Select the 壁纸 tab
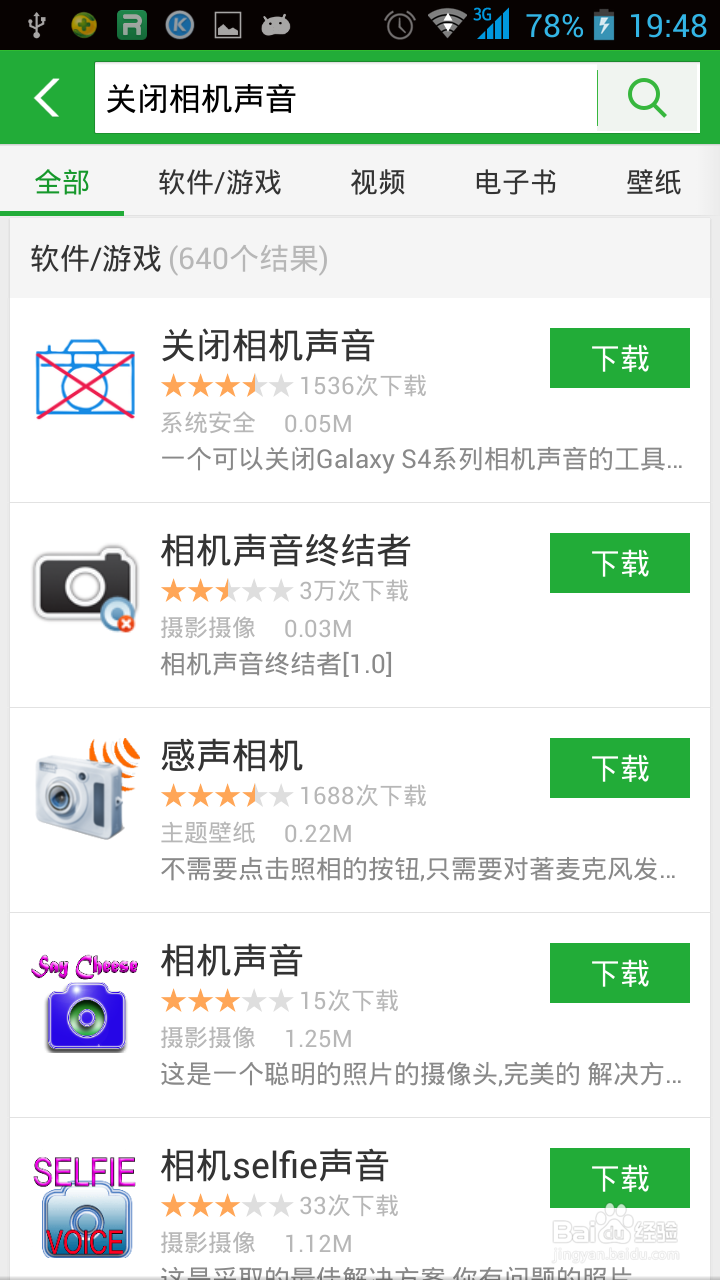Image resolution: width=720 pixels, height=1280 pixels. point(654,182)
